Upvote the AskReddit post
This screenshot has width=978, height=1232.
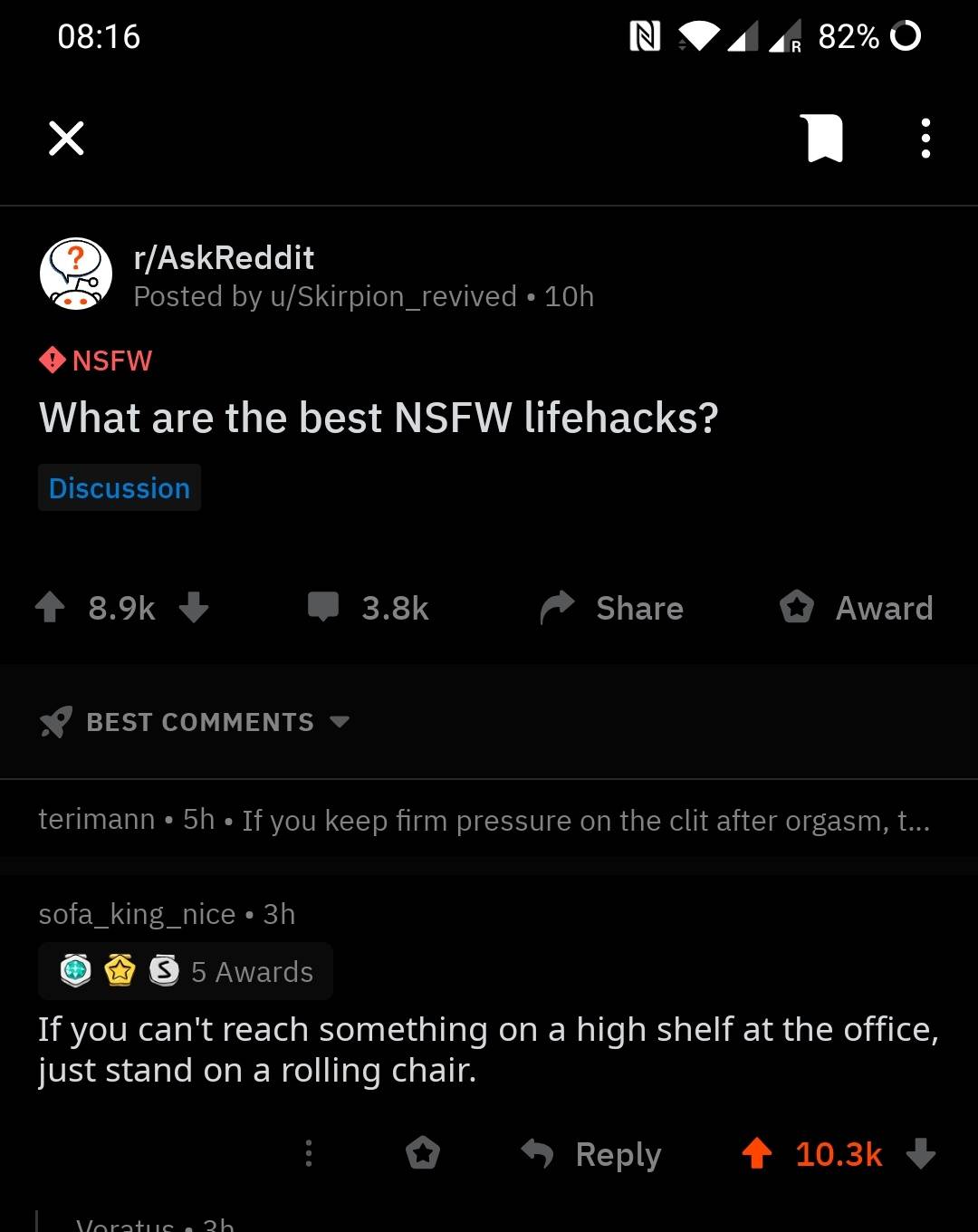(x=52, y=608)
